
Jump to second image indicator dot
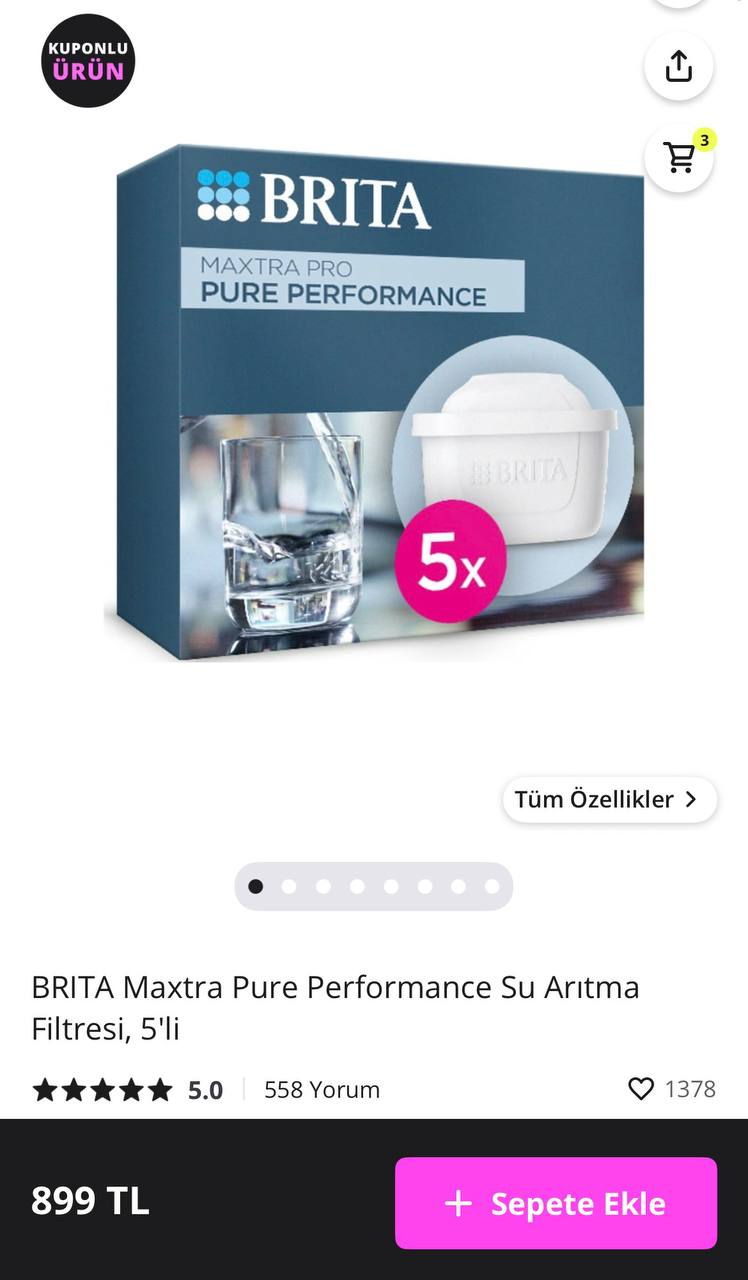point(289,886)
